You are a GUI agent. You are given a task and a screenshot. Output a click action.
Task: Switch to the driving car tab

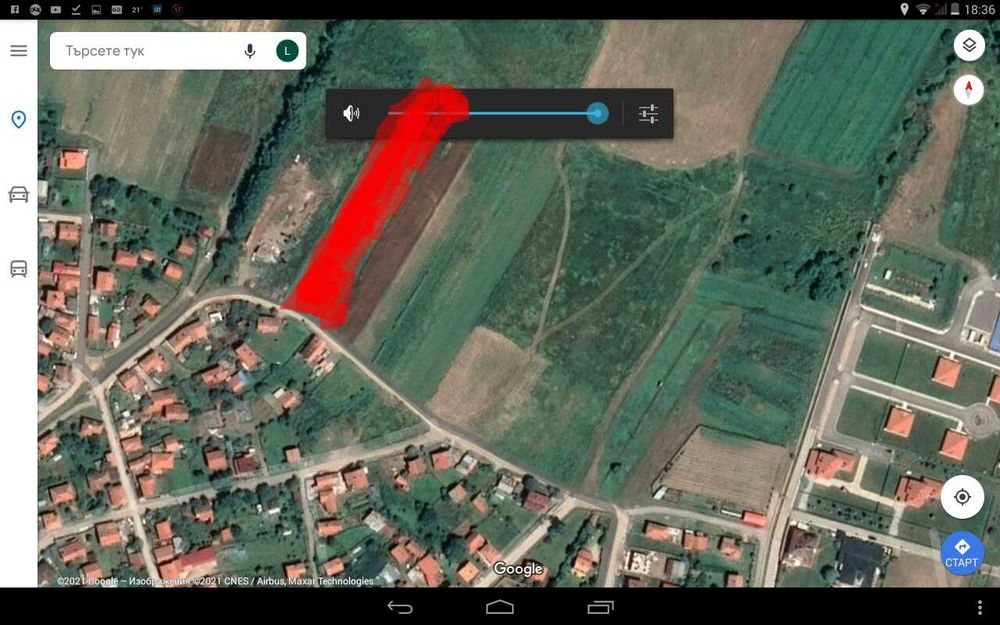click(x=19, y=194)
